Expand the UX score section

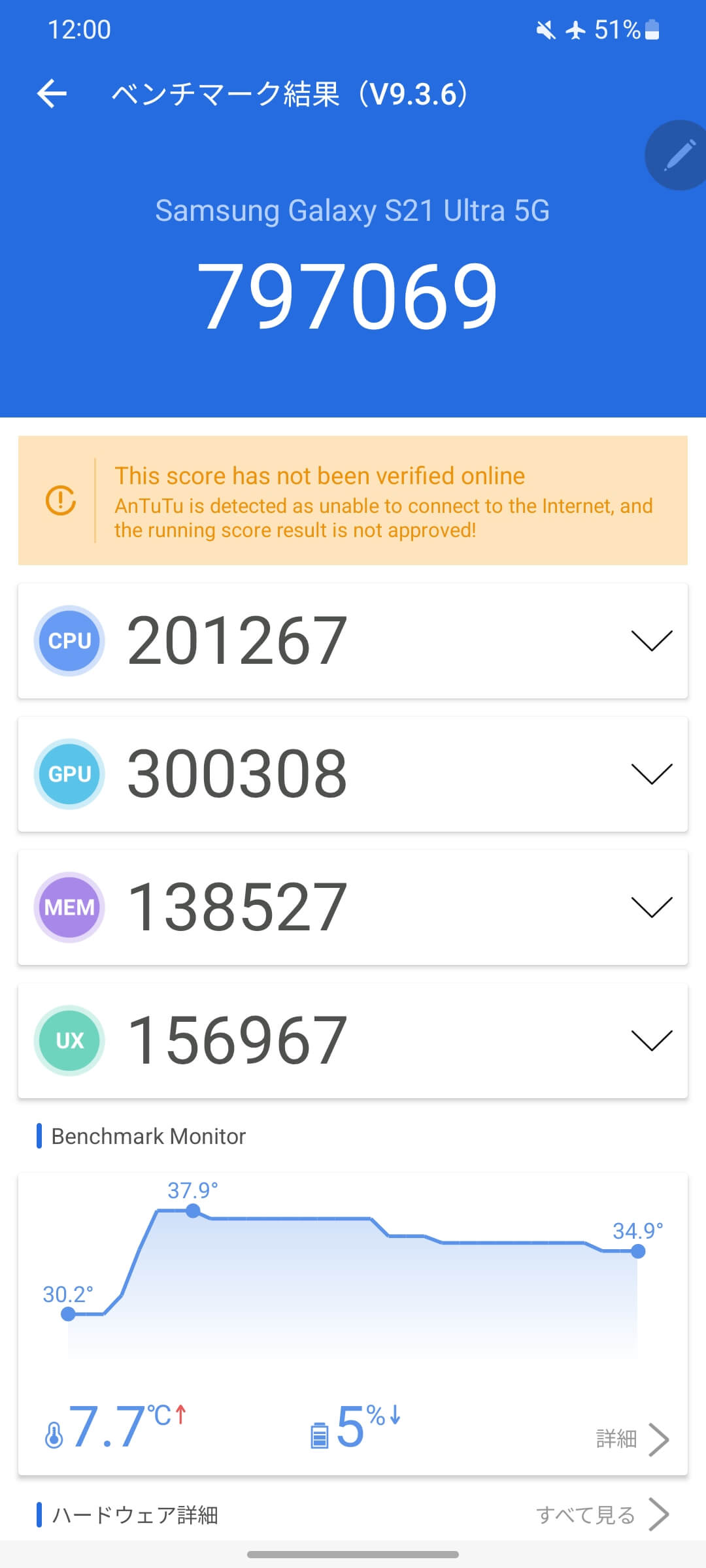point(651,1040)
